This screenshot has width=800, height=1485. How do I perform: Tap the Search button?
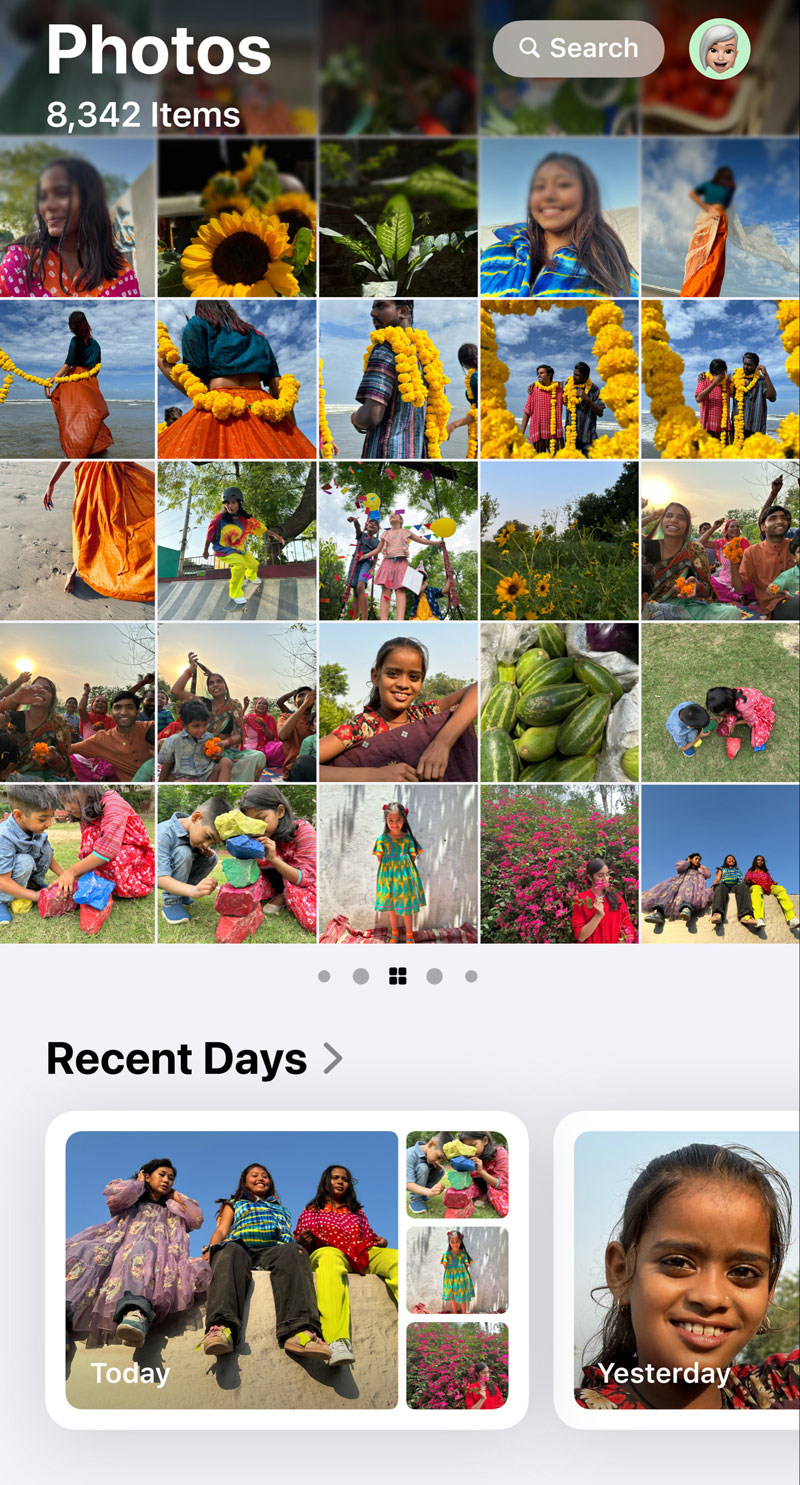[x=578, y=48]
